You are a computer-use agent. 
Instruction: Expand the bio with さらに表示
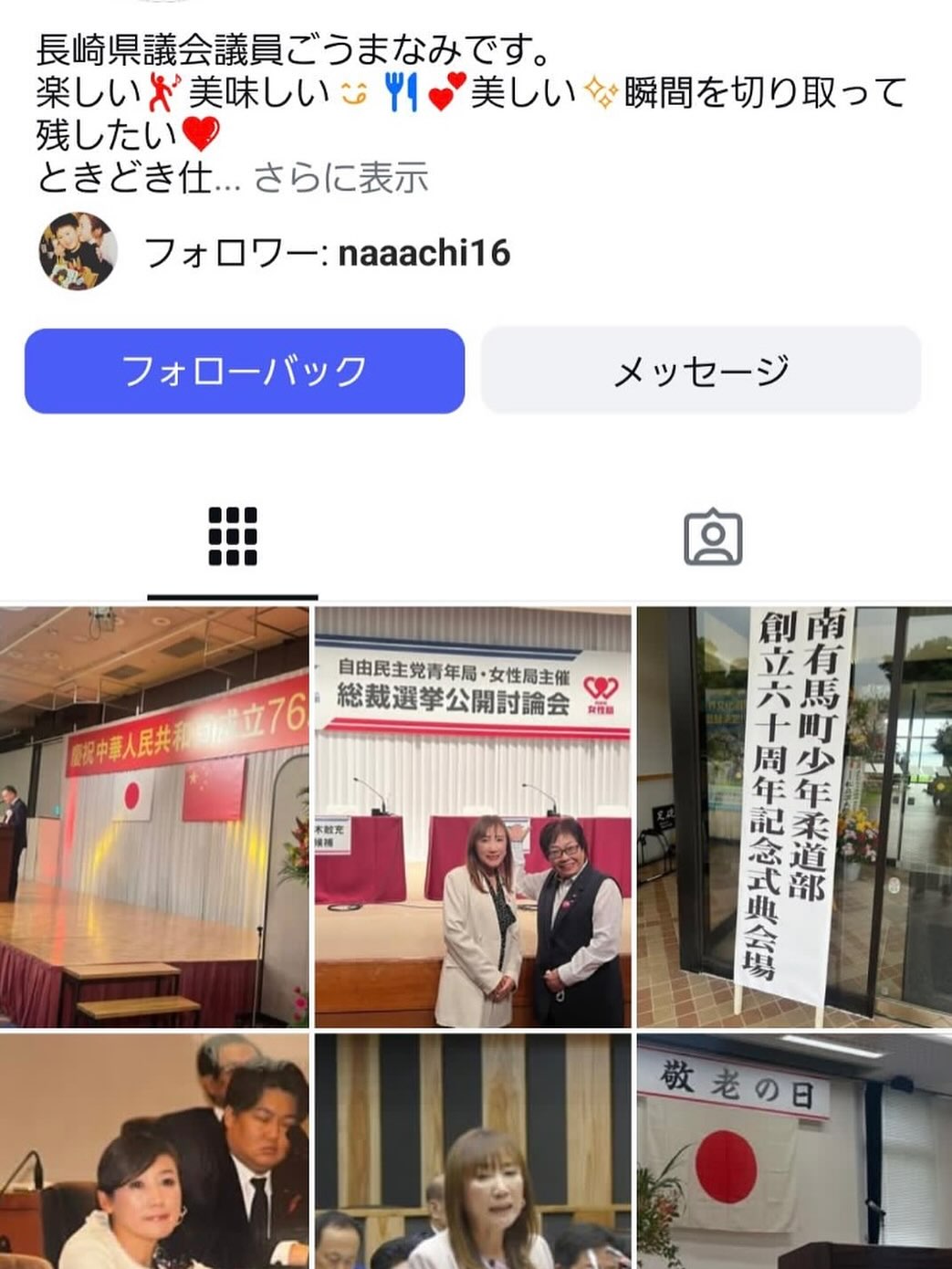point(340,178)
